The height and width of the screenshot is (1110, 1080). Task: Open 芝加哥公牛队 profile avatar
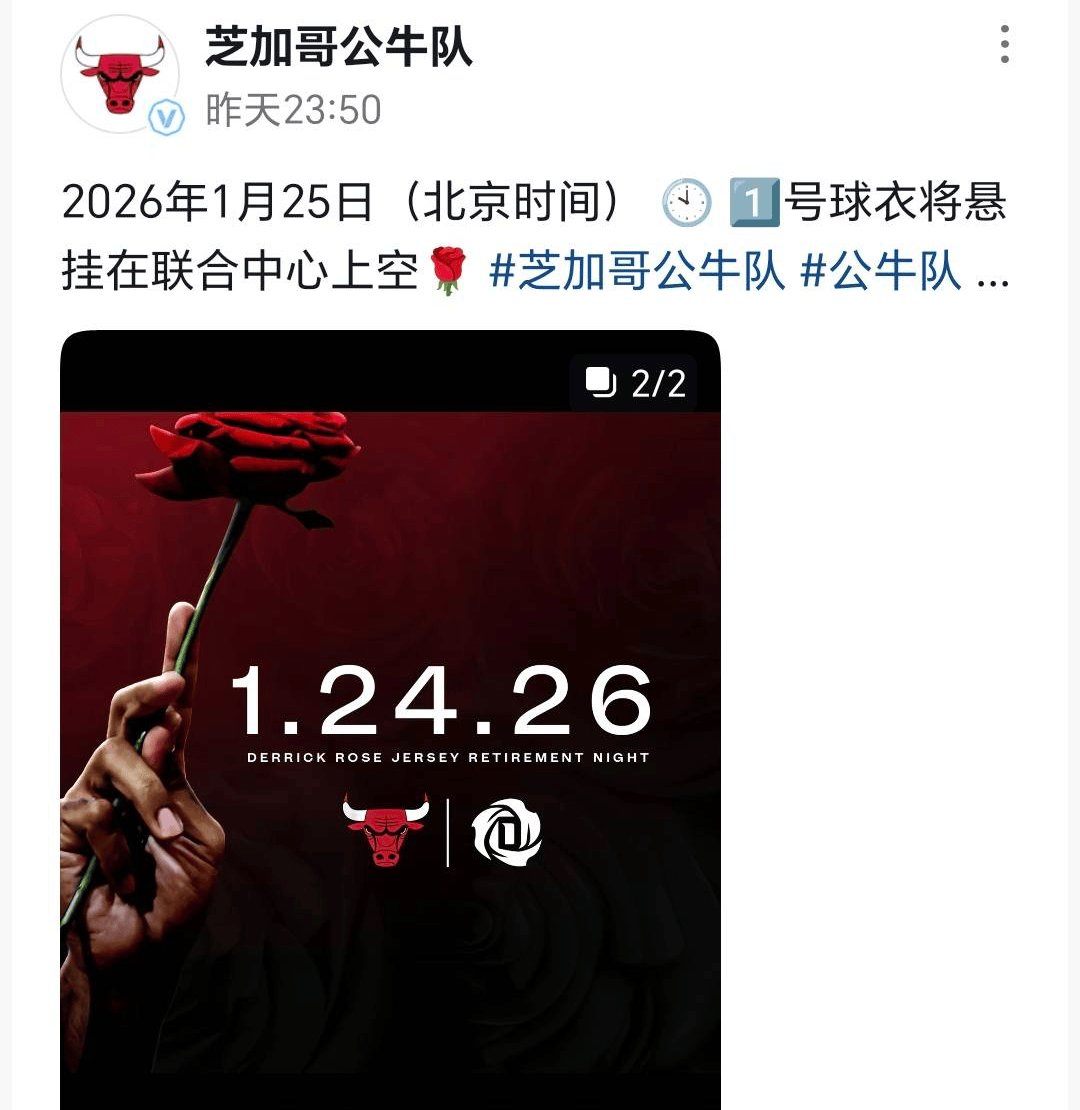coord(120,75)
